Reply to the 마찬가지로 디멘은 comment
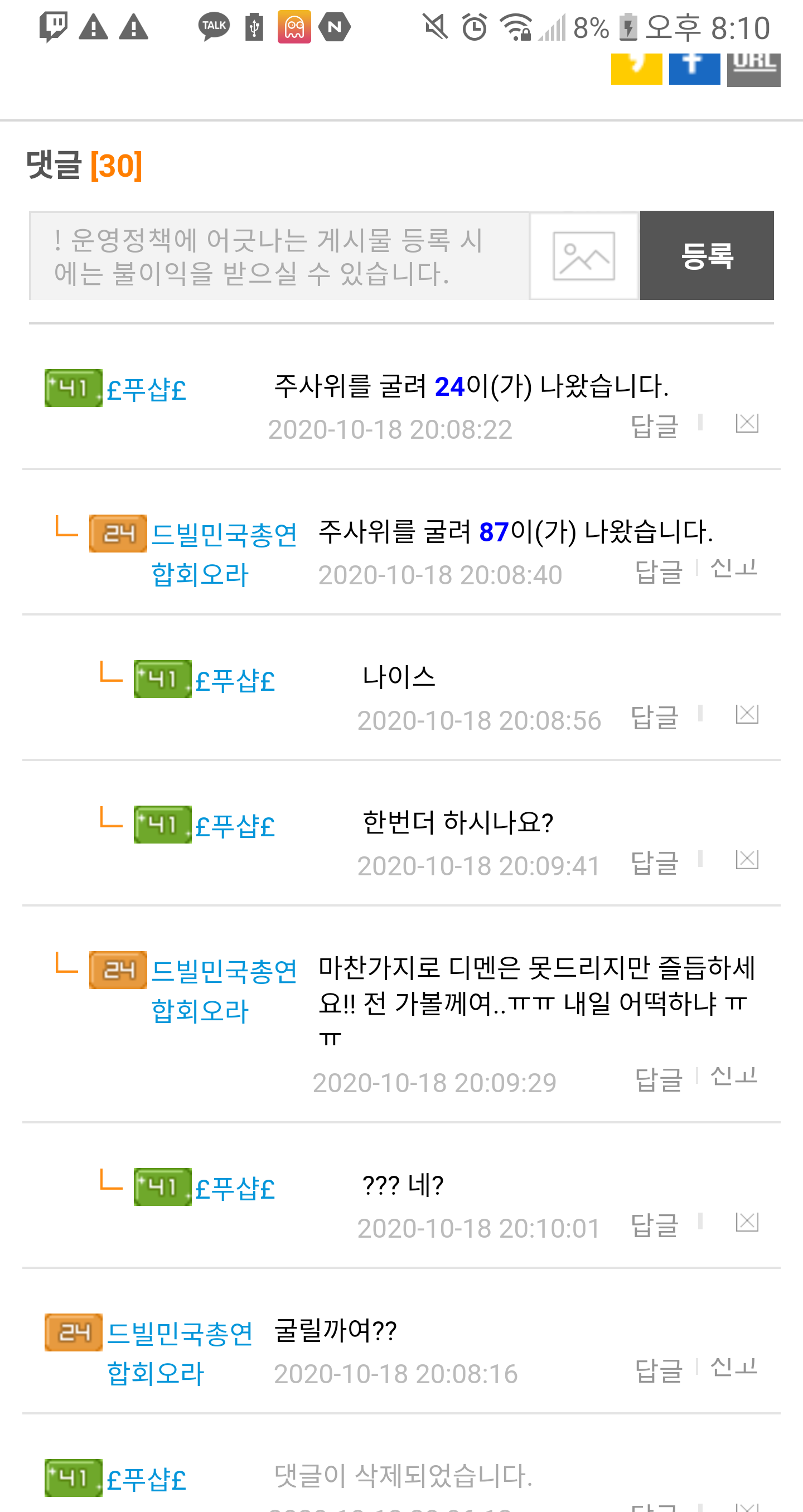The height and width of the screenshot is (1512, 803). coord(659,1079)
